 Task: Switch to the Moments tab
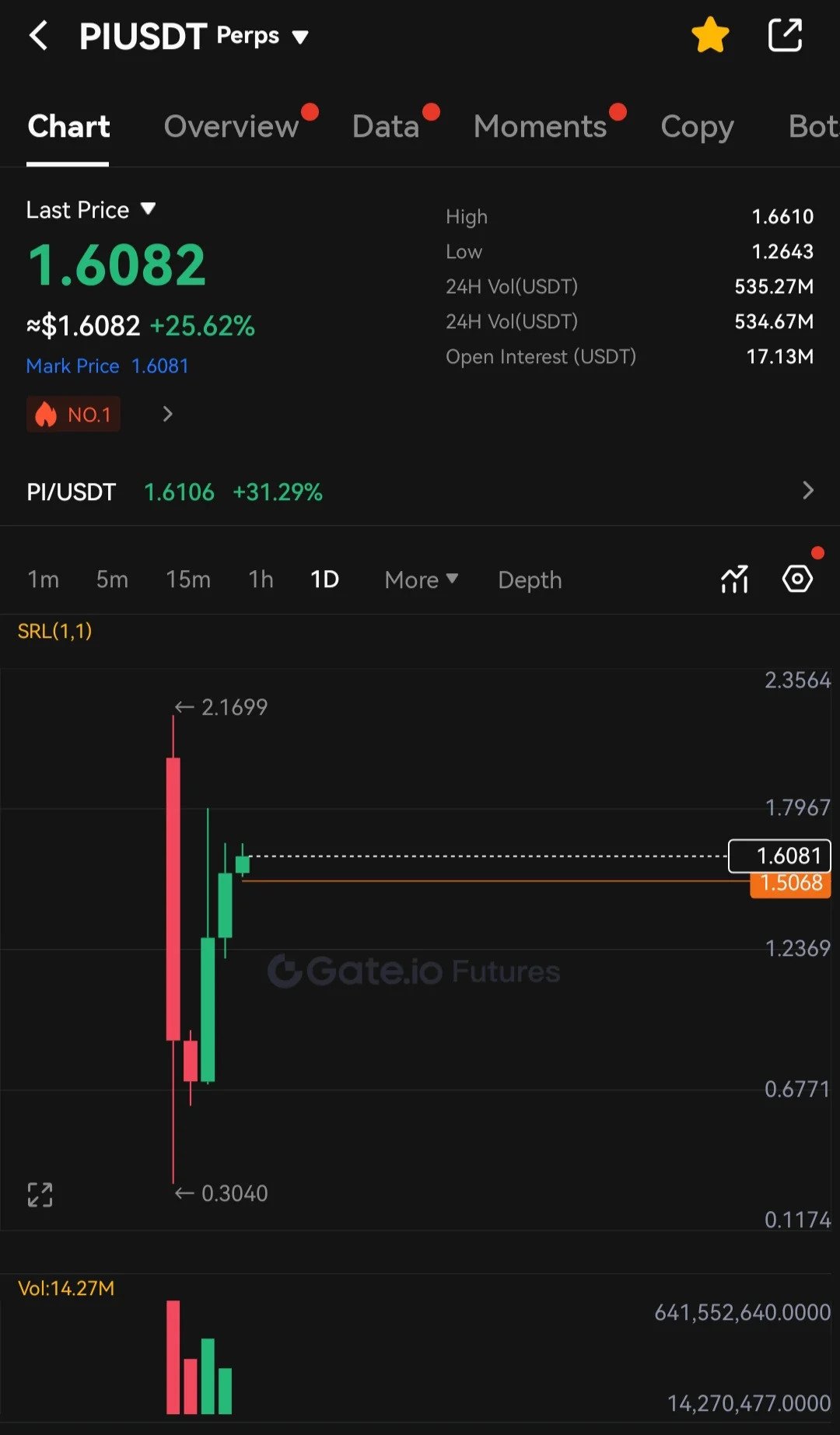540,126
